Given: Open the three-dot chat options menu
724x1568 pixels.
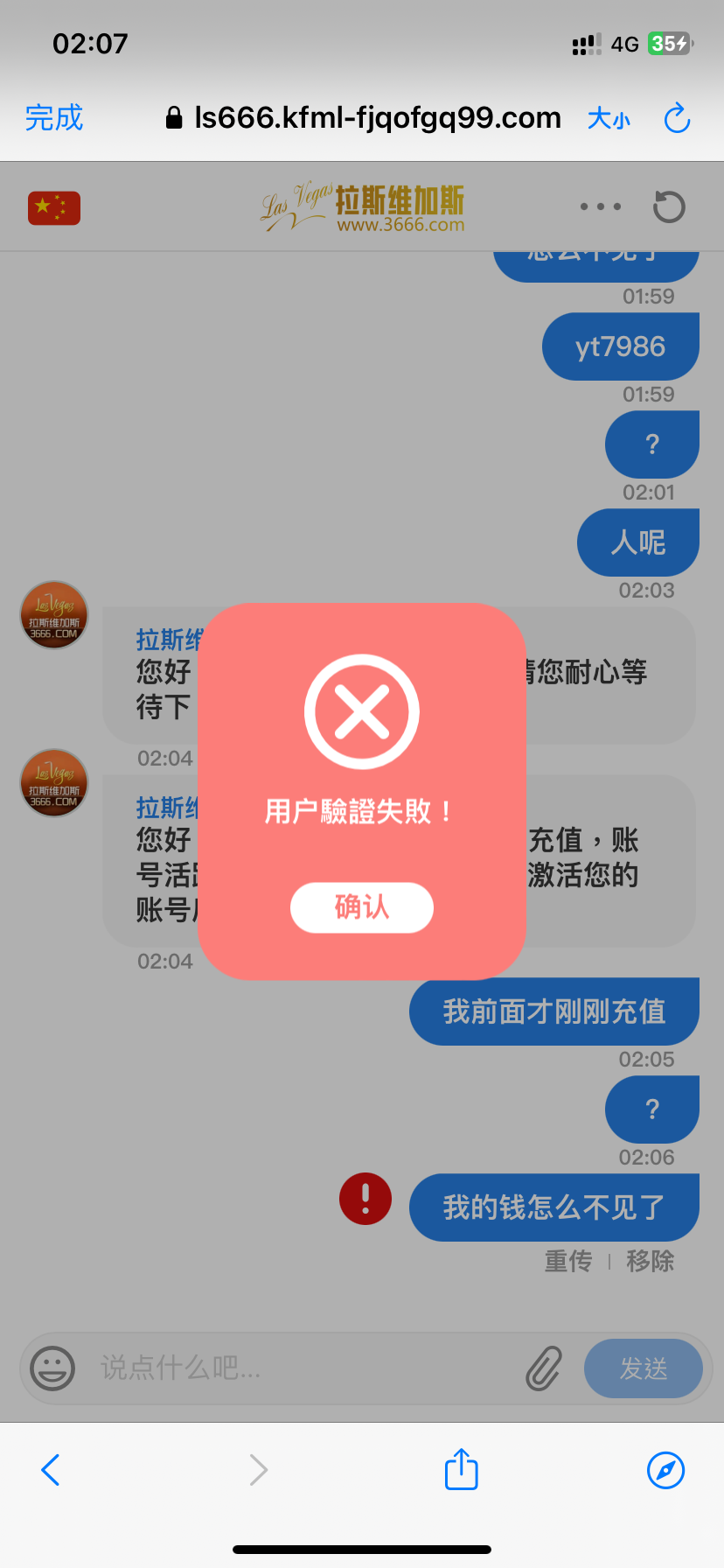Looking at the screenshot, I should click(x=601, y=207).
